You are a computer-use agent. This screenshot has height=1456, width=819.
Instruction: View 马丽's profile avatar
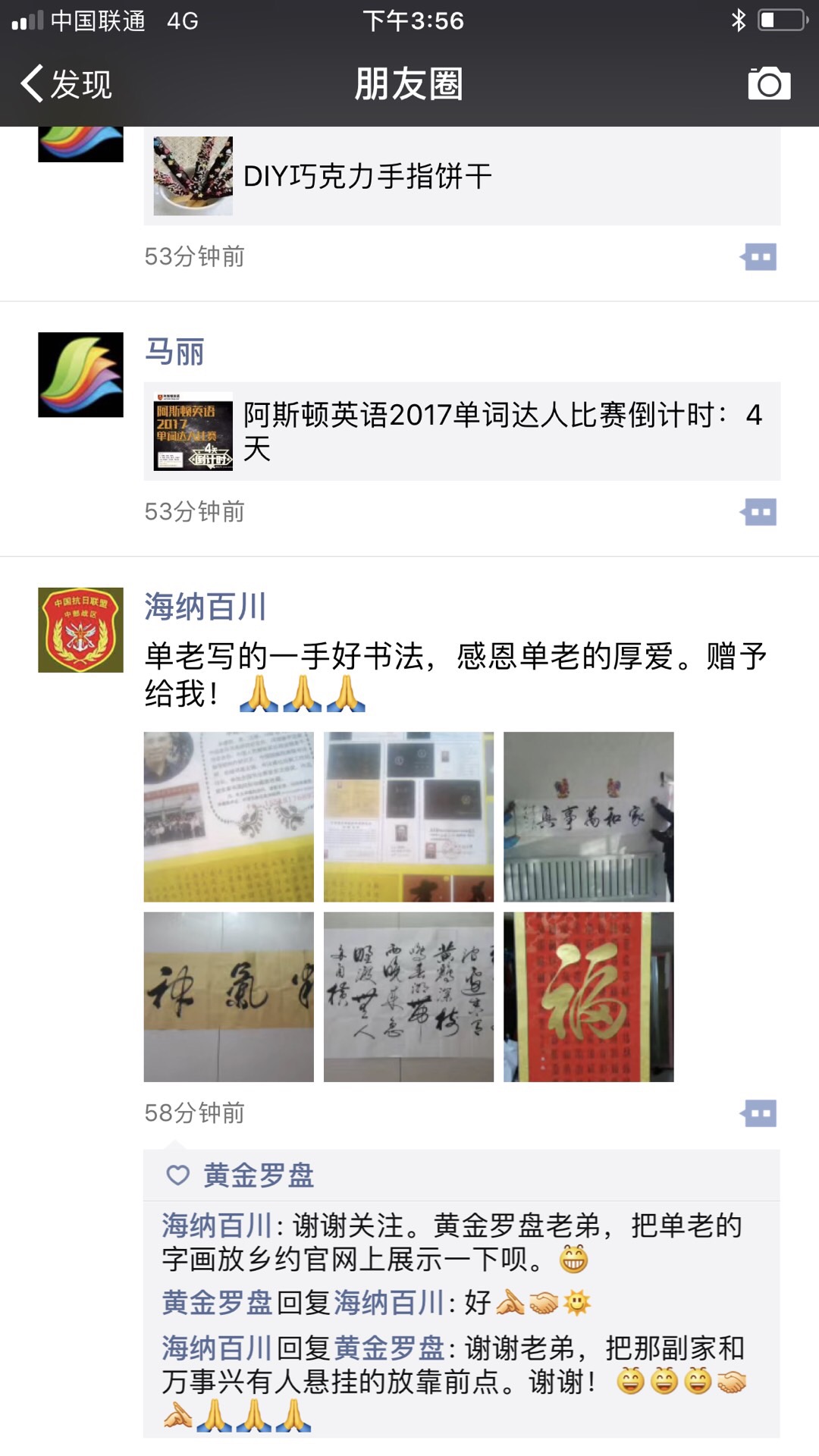pos(80,375)
